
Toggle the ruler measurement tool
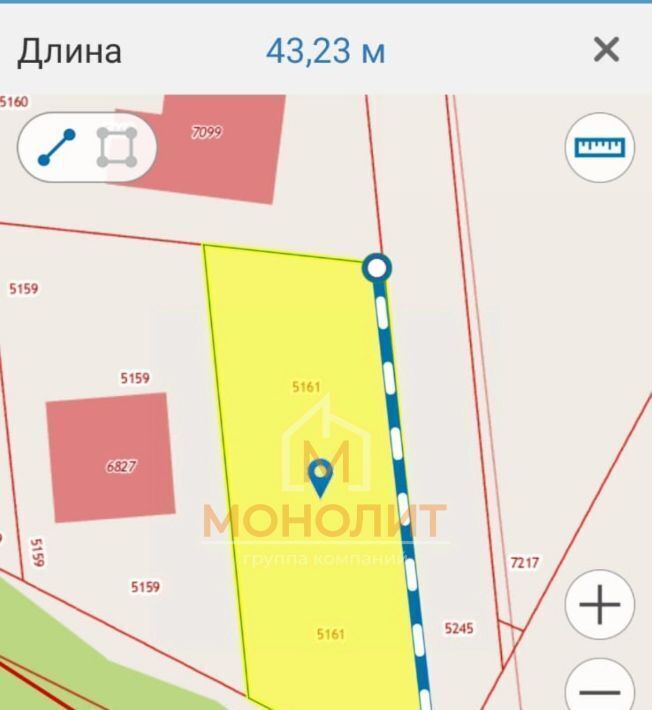point(599,148)
